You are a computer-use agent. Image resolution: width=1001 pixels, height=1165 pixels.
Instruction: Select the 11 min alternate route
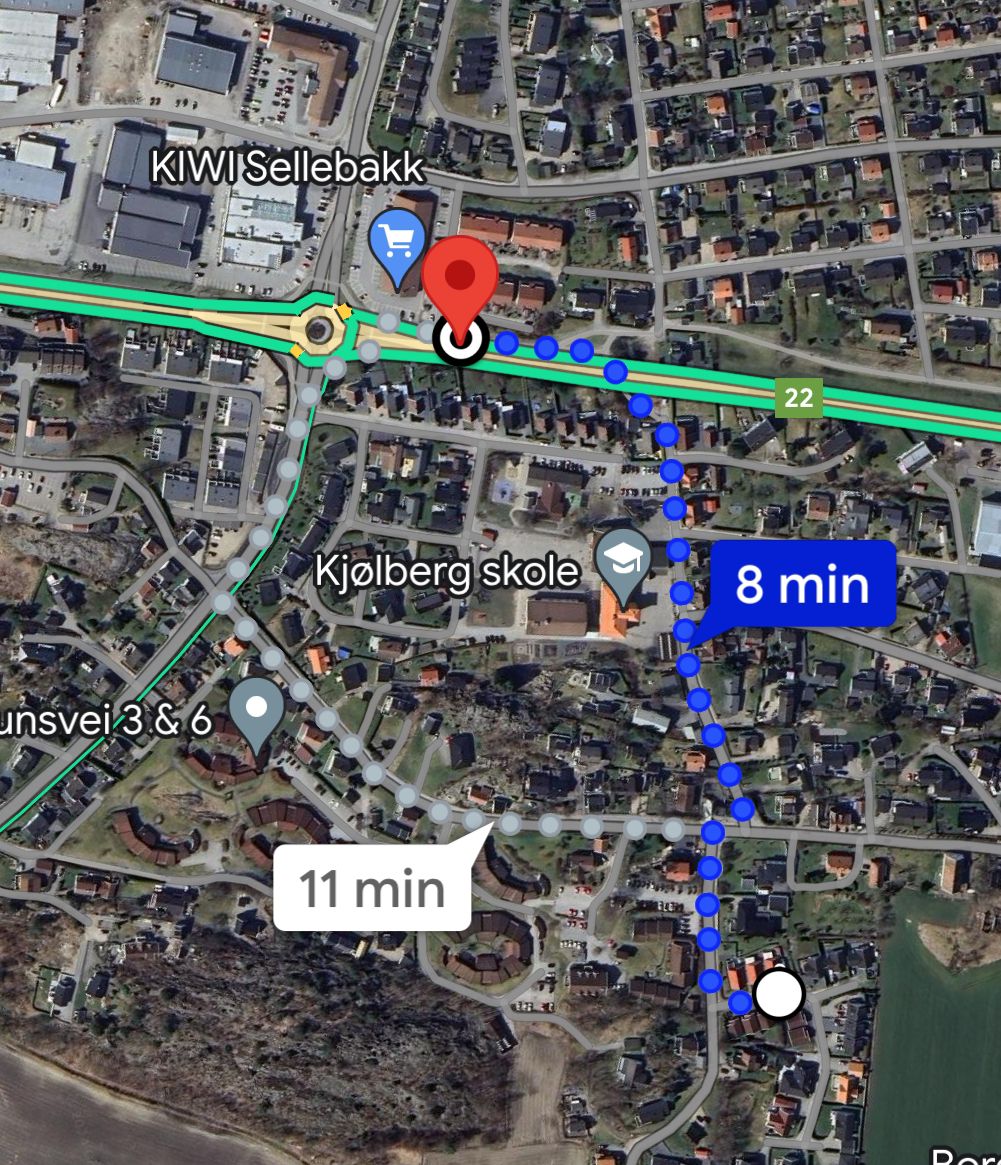[372, 888]
